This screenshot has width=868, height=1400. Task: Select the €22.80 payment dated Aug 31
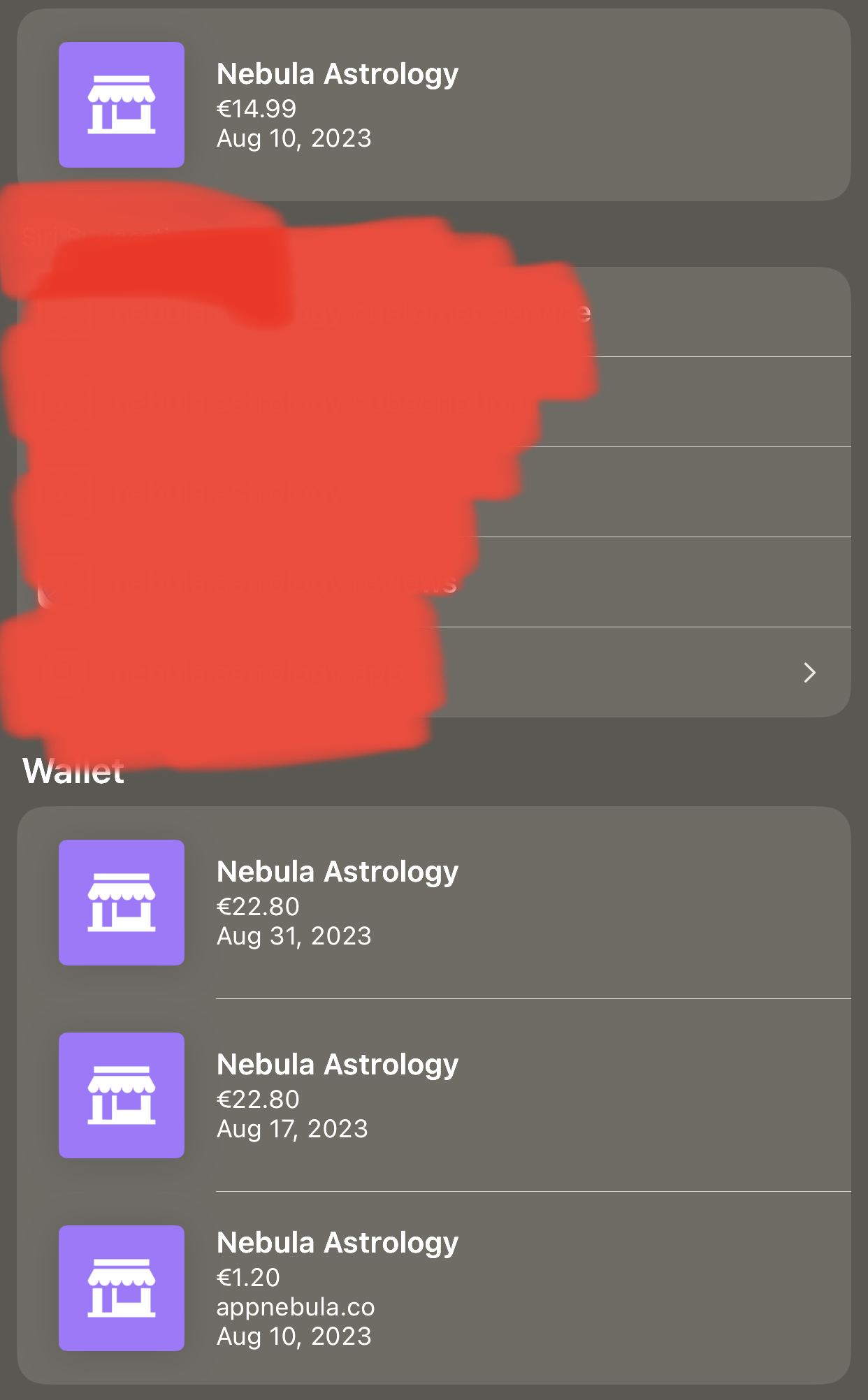click(x=433, y=903)
